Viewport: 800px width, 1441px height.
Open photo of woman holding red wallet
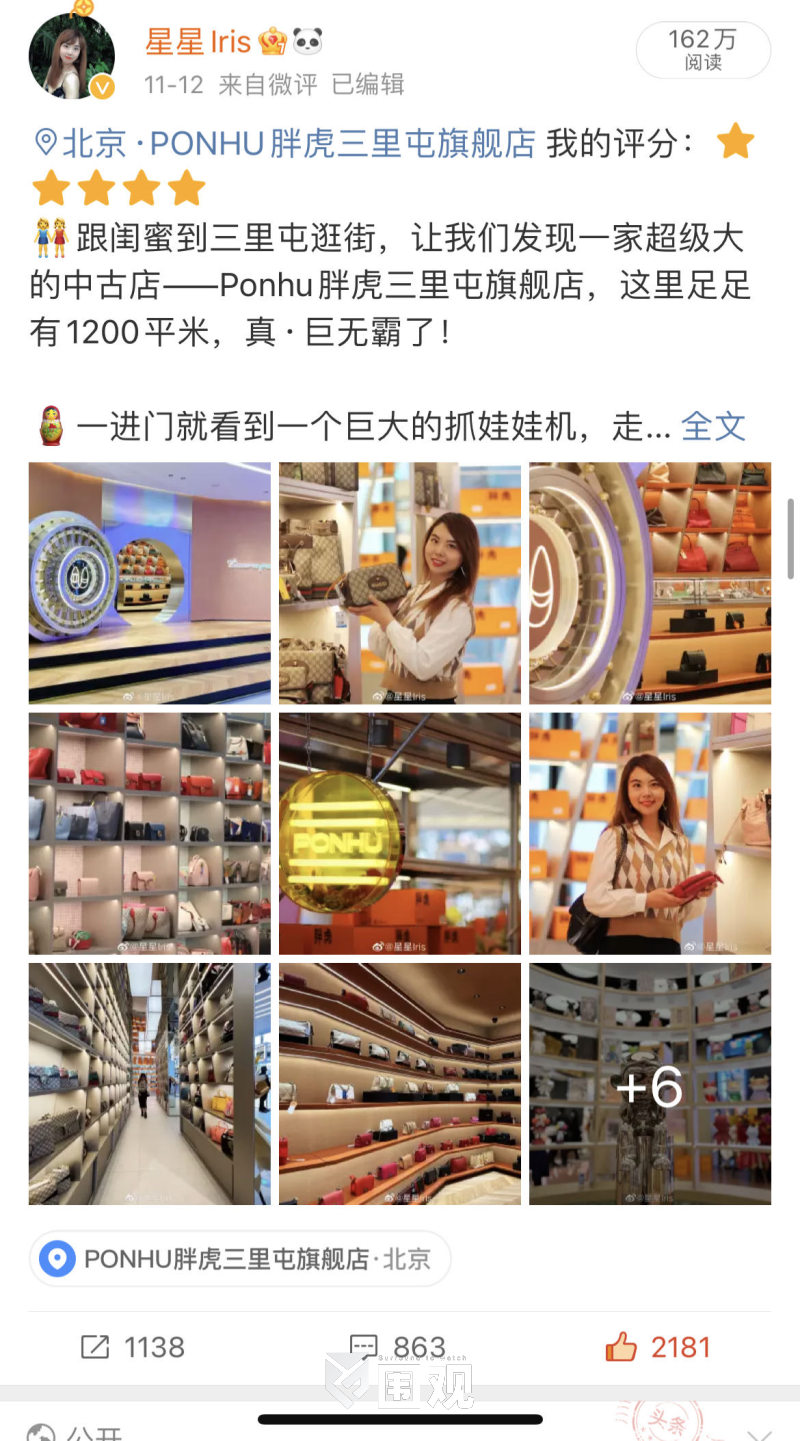[x=650, y=833]
